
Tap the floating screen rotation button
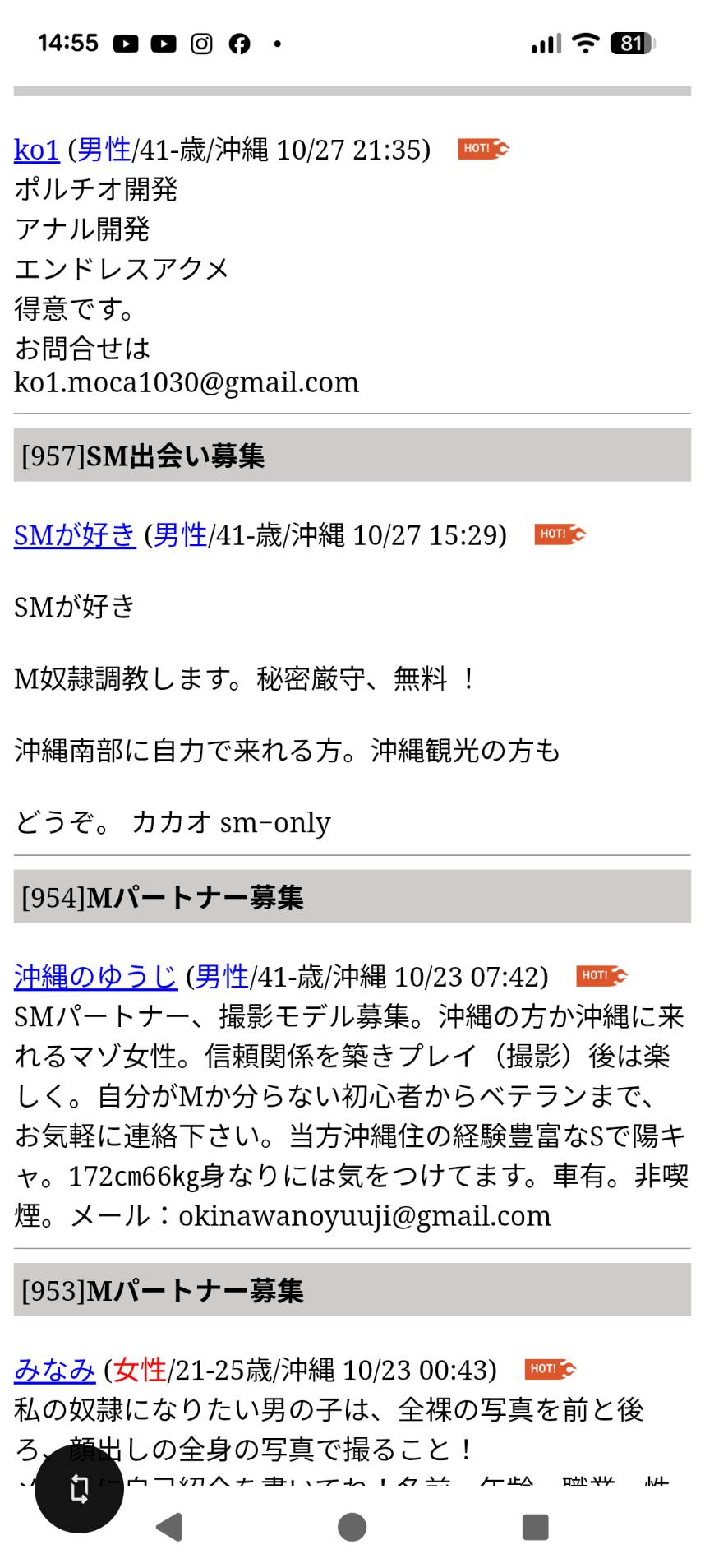79,1488
